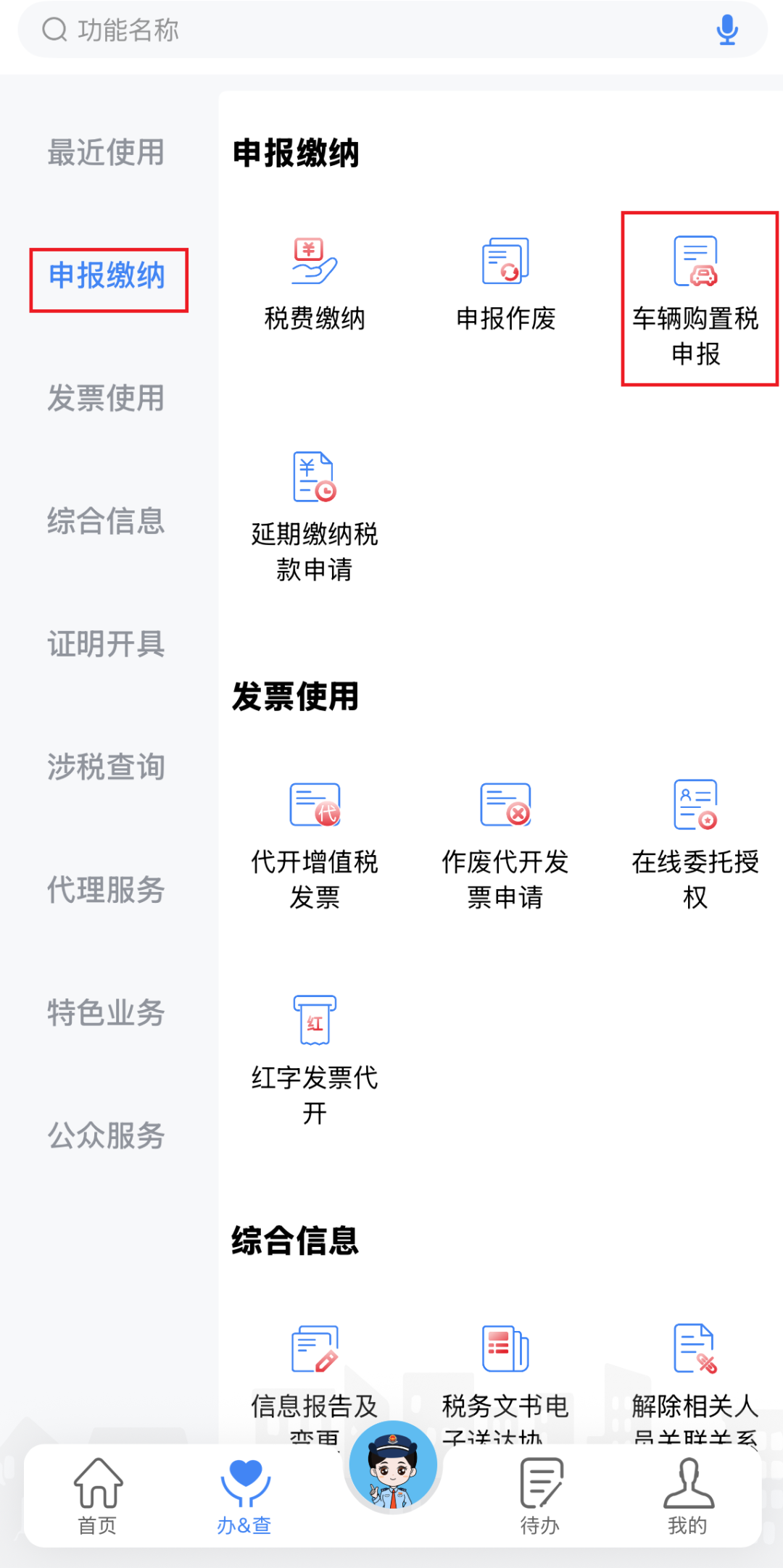Open 代开增值税发票

tap(315, 846)
